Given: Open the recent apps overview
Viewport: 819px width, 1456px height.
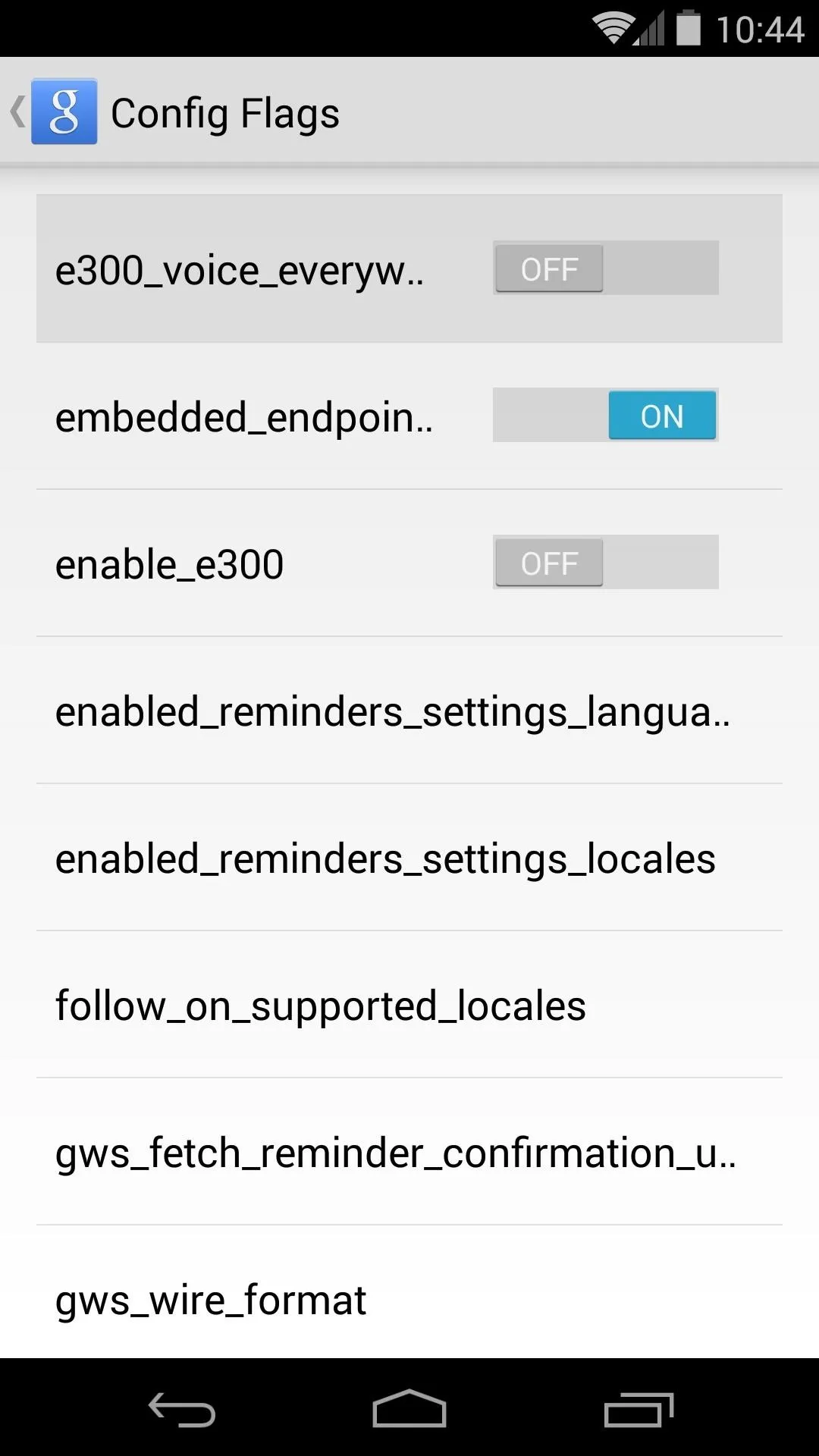Looking at the screenshot, I should pos(639,1409).
